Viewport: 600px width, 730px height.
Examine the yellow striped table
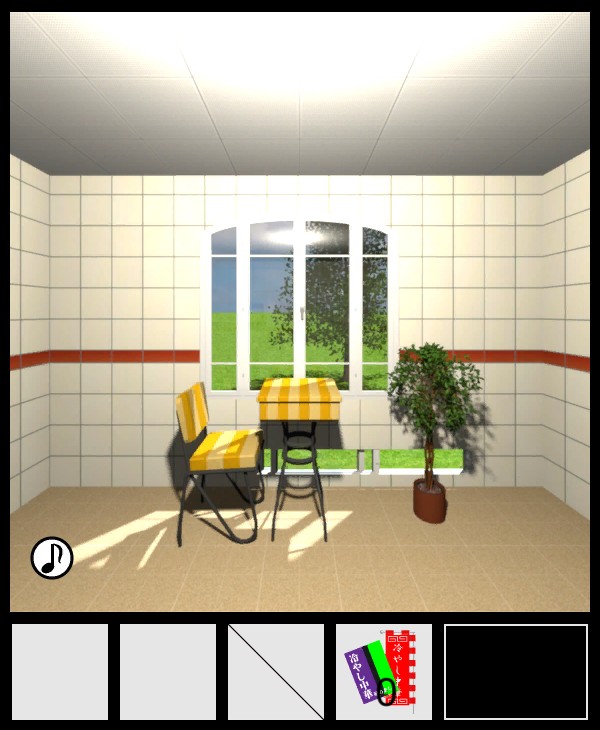298,402
